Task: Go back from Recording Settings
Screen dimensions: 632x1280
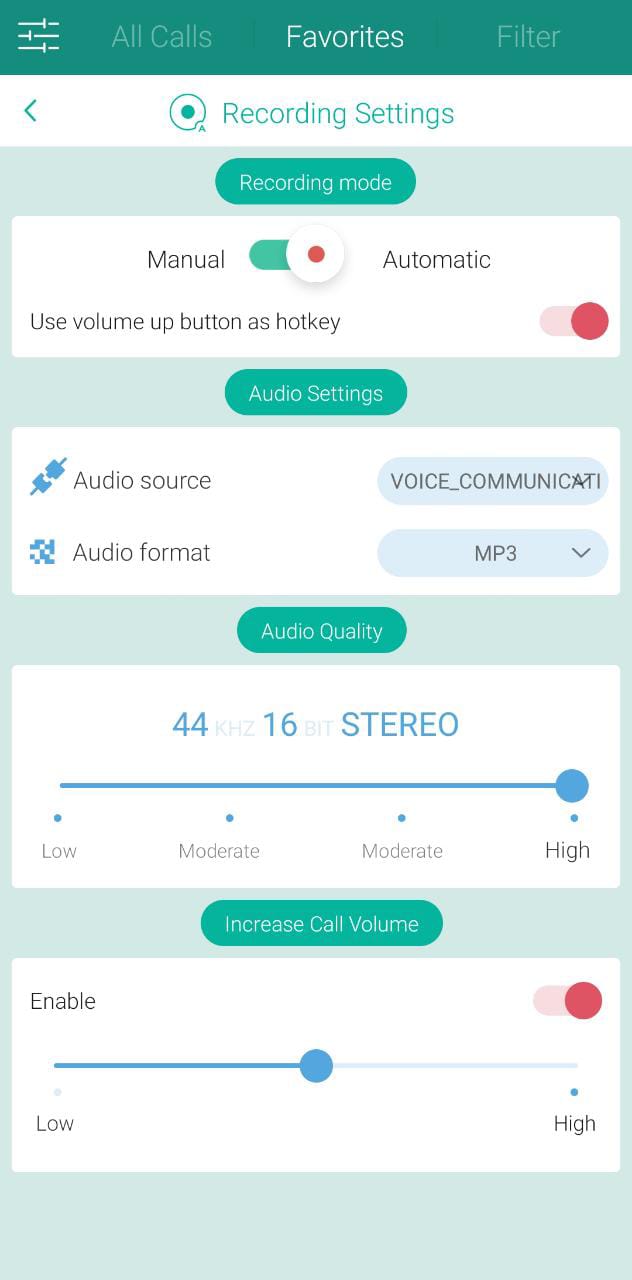Action: pos(31,111)
